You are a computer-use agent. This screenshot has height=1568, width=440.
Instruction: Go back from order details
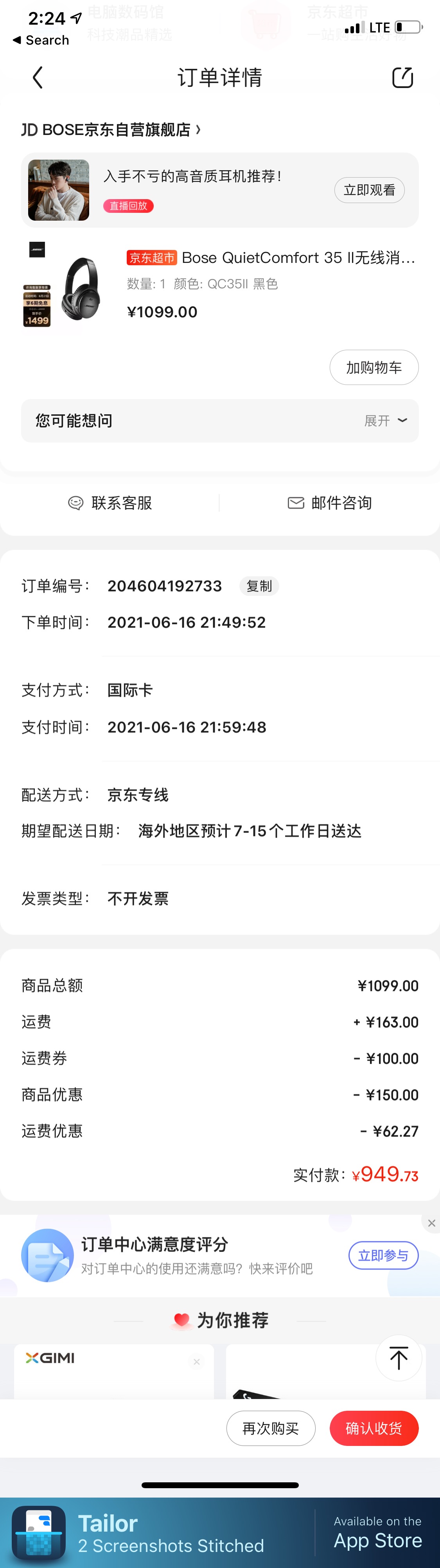pyautogui.click(x=38, y=78)
